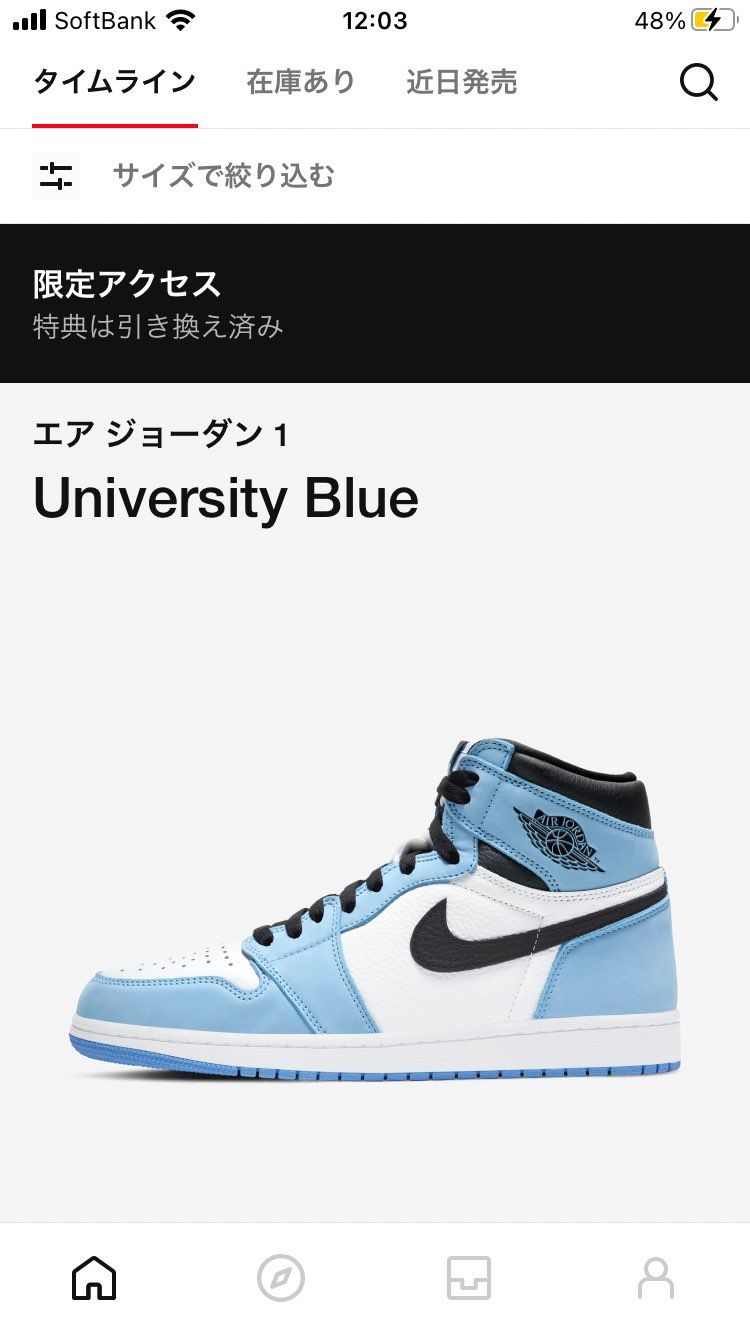The width and height of the screenshot is (750, 1334).
Task: Switch to the 近日発売 tab
Action: tap(463, 83)
